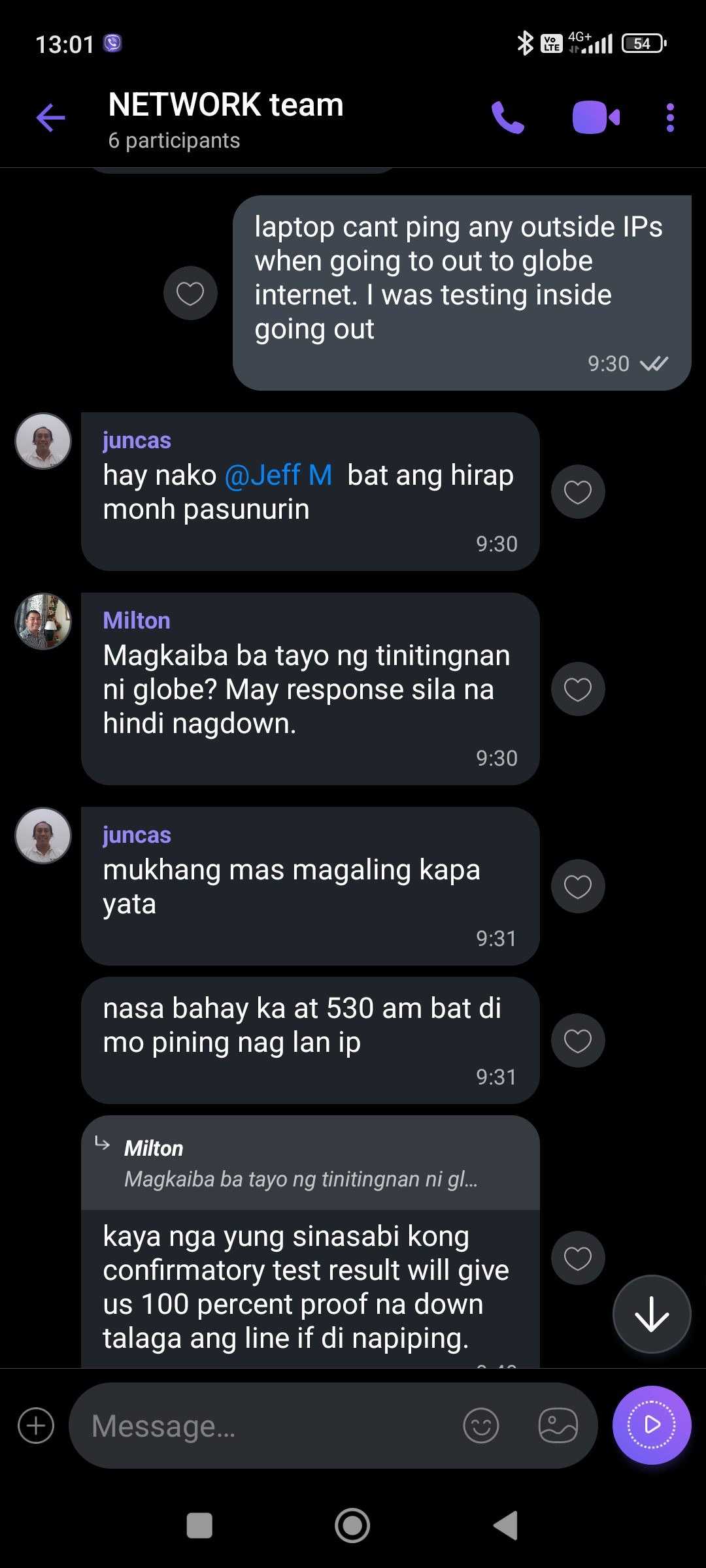The image size is (706, 1568).
Task: Go back from NETWORK team chat
Action: [x=50, y=118]
